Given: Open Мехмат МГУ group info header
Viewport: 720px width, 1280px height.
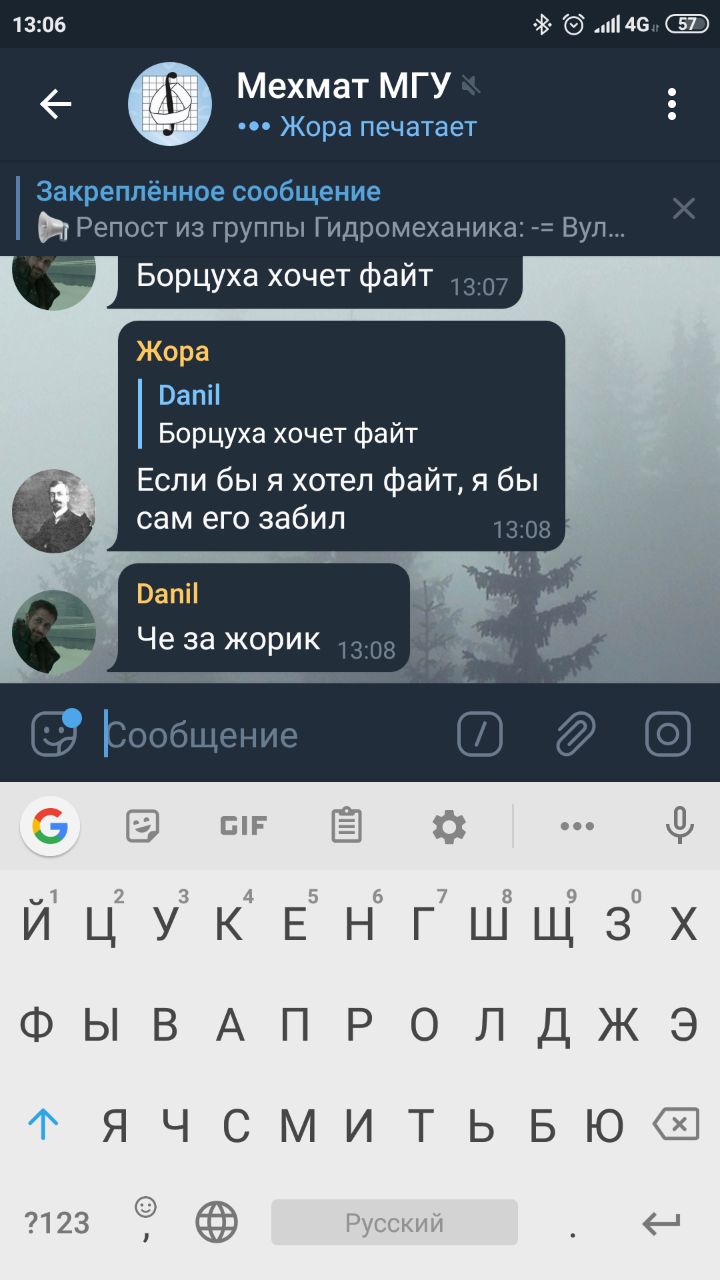Looking at the screenshot, I should click(x=342, y=104).
